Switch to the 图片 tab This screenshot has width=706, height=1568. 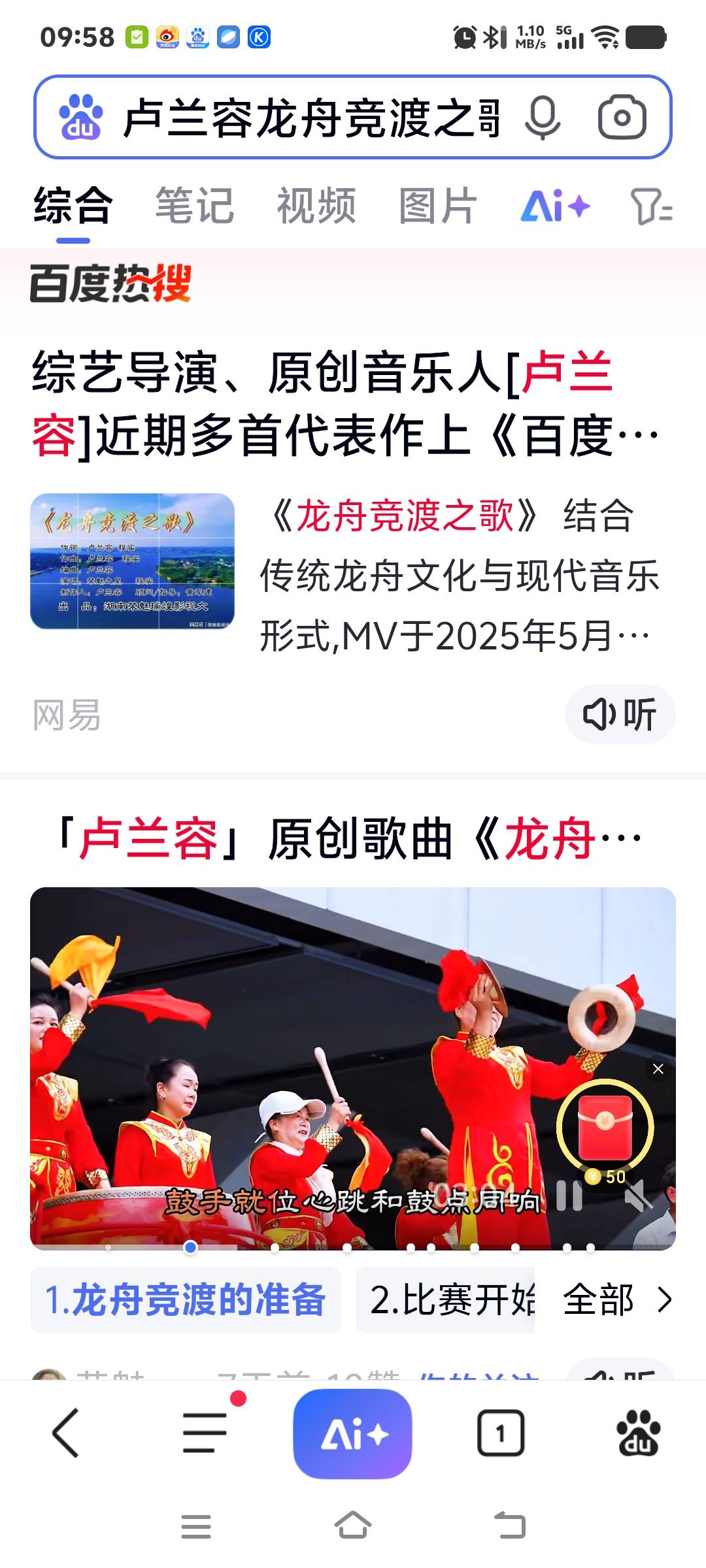[438, 206]
